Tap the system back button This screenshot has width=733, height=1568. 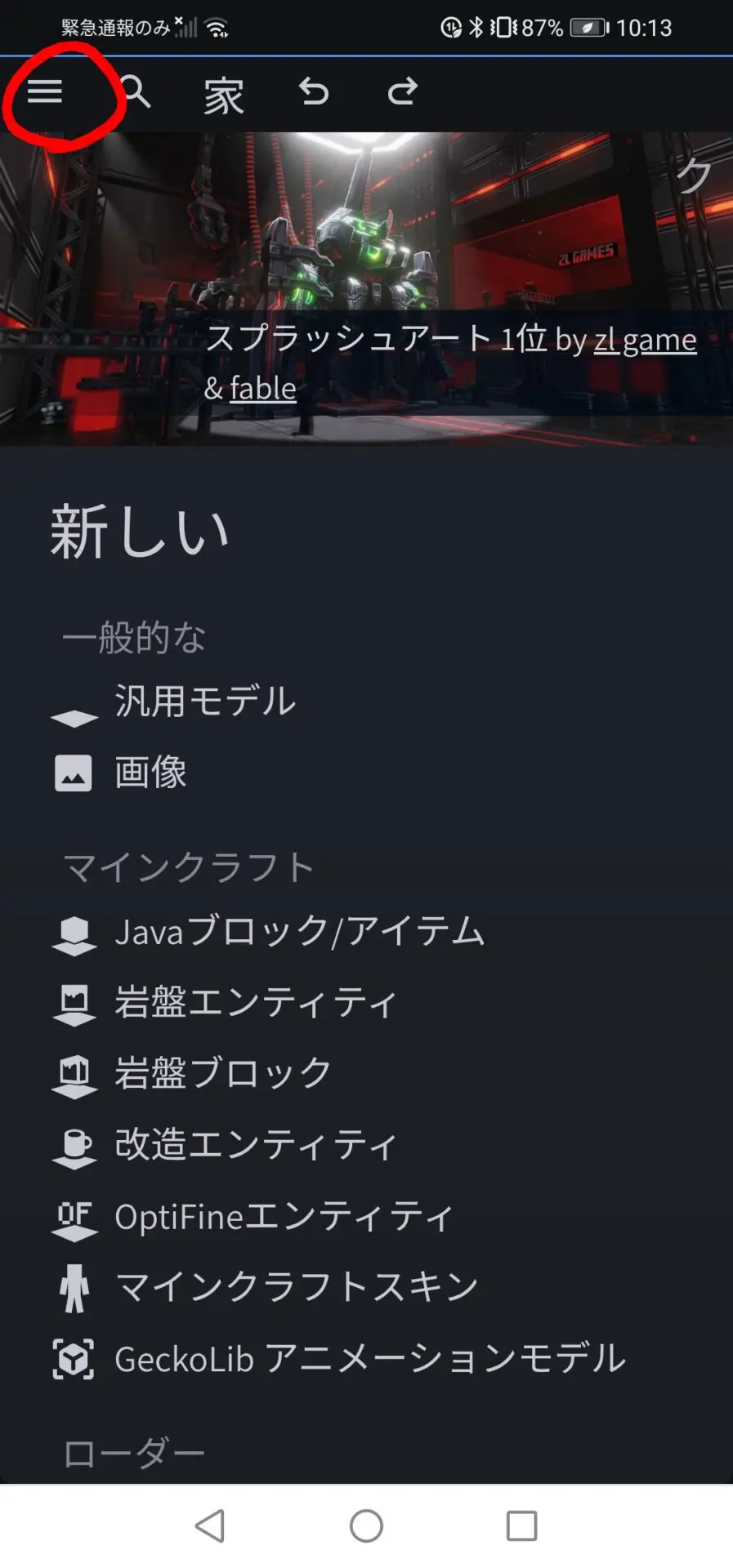click(210, 1526)
